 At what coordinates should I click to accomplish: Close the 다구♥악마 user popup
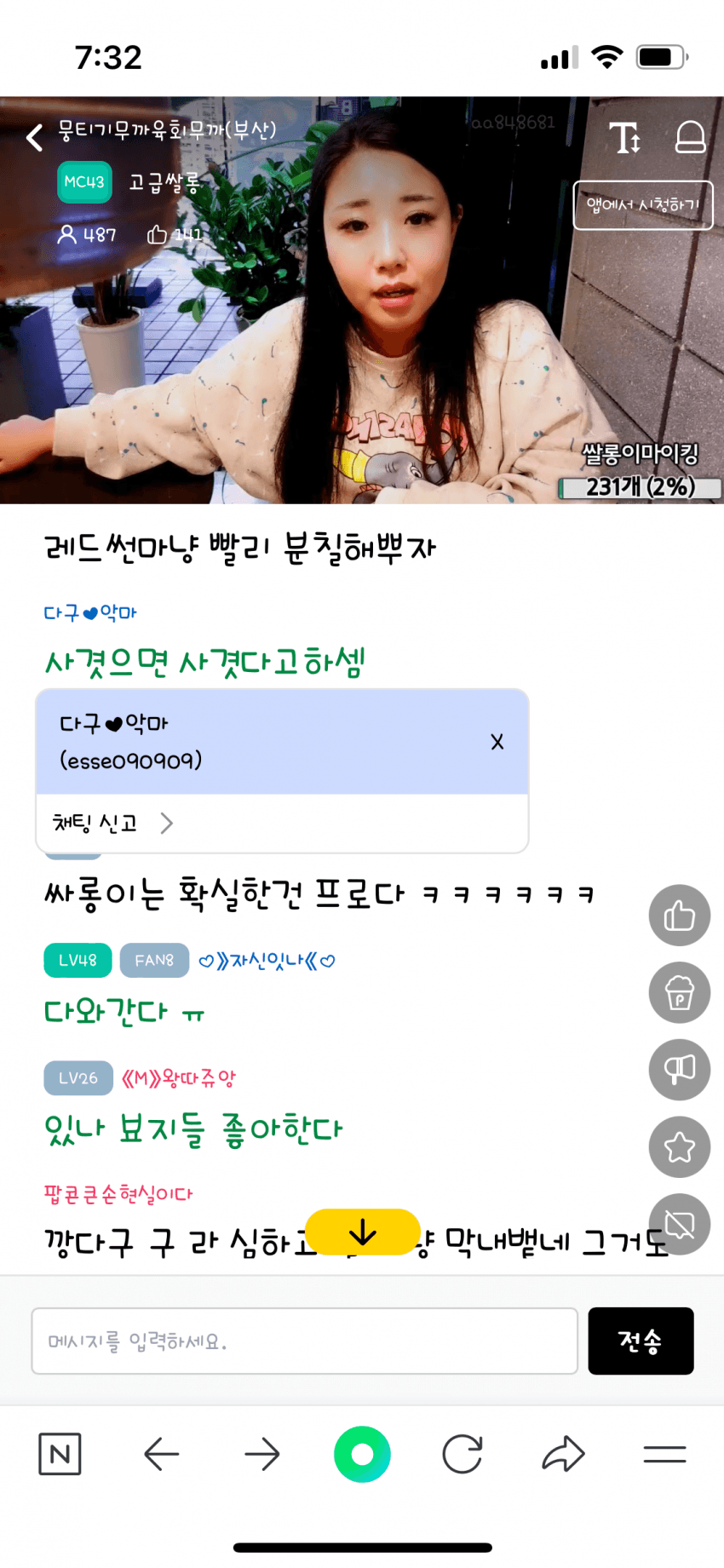(x=497, y=742)
